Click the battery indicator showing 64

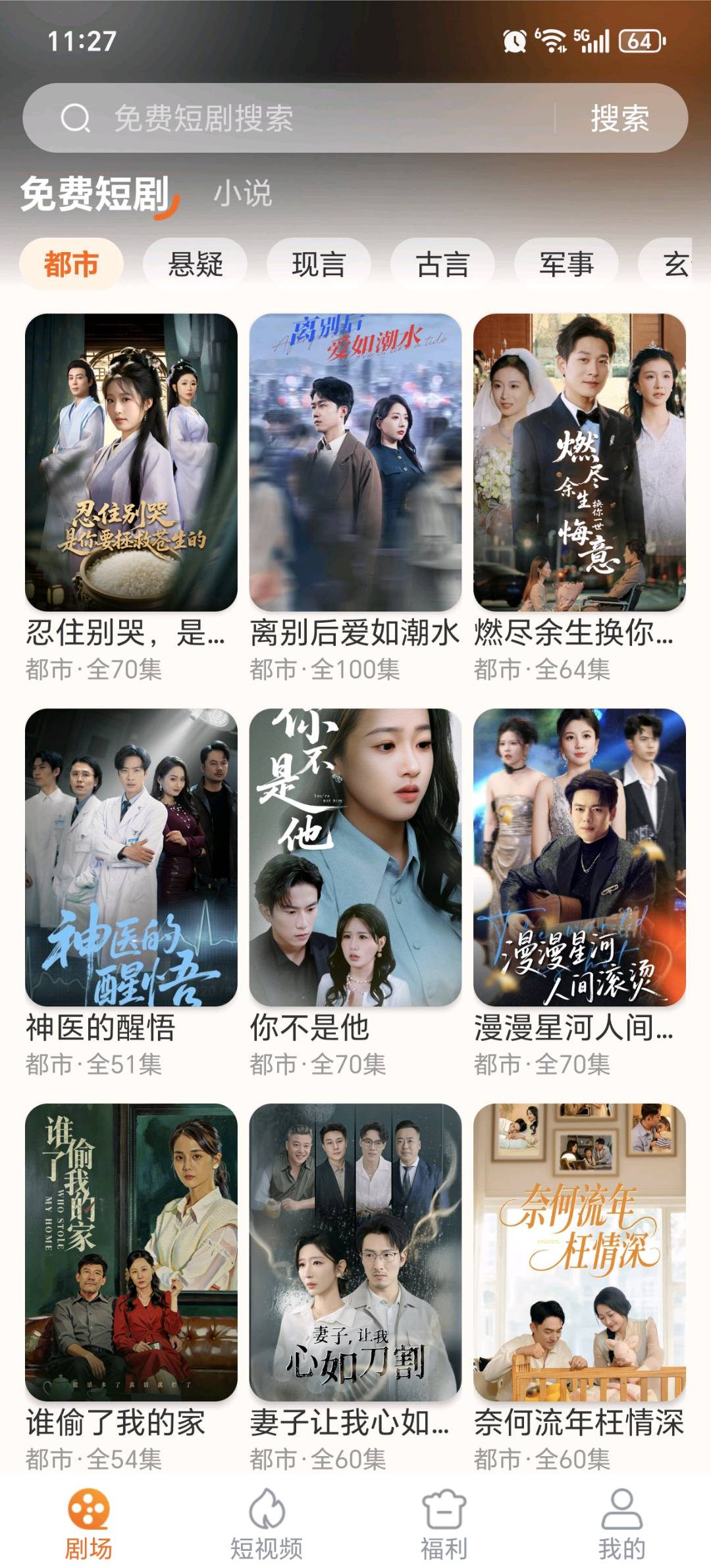638,42
